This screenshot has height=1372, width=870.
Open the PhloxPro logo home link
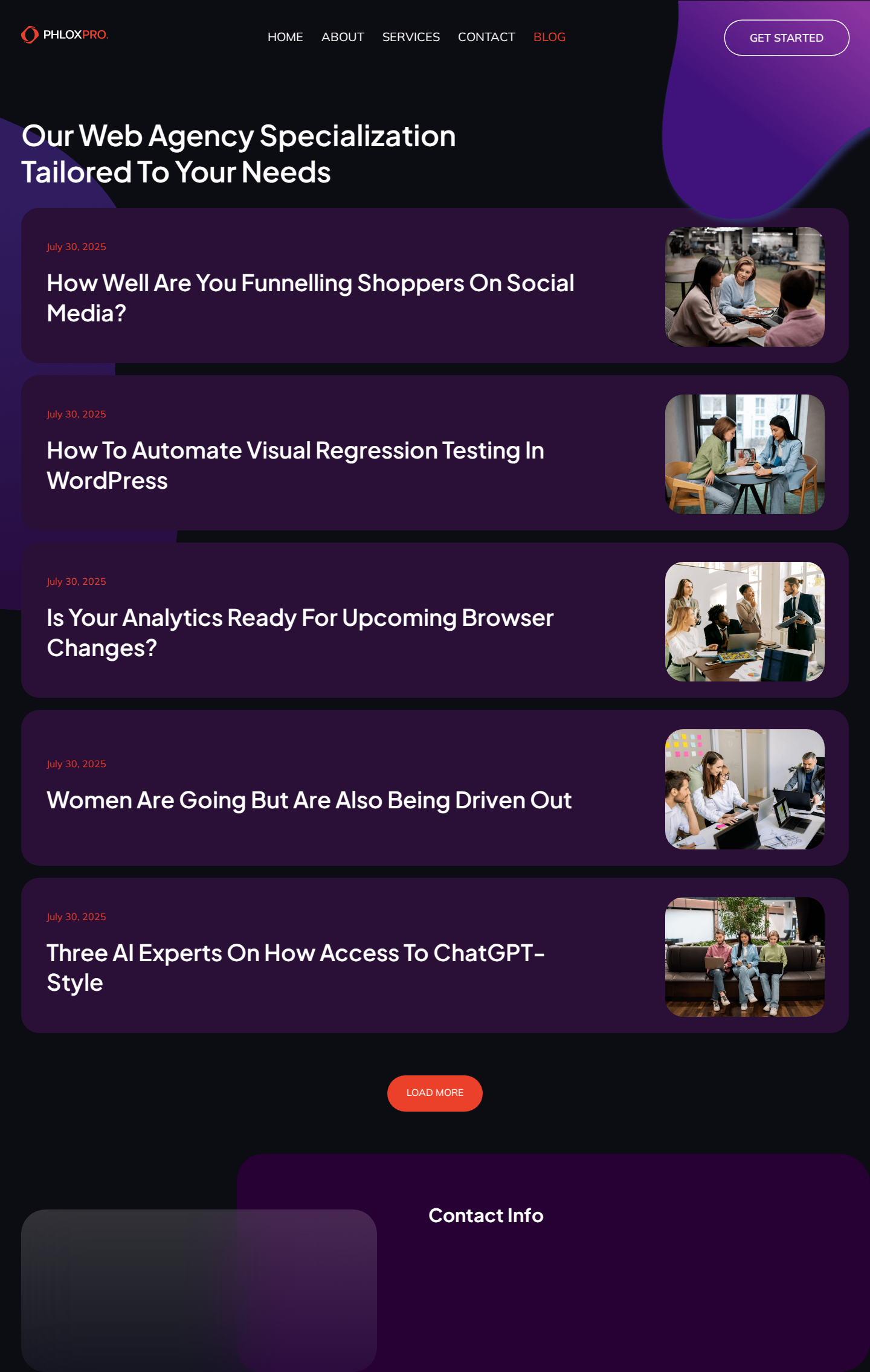point(65,35)
